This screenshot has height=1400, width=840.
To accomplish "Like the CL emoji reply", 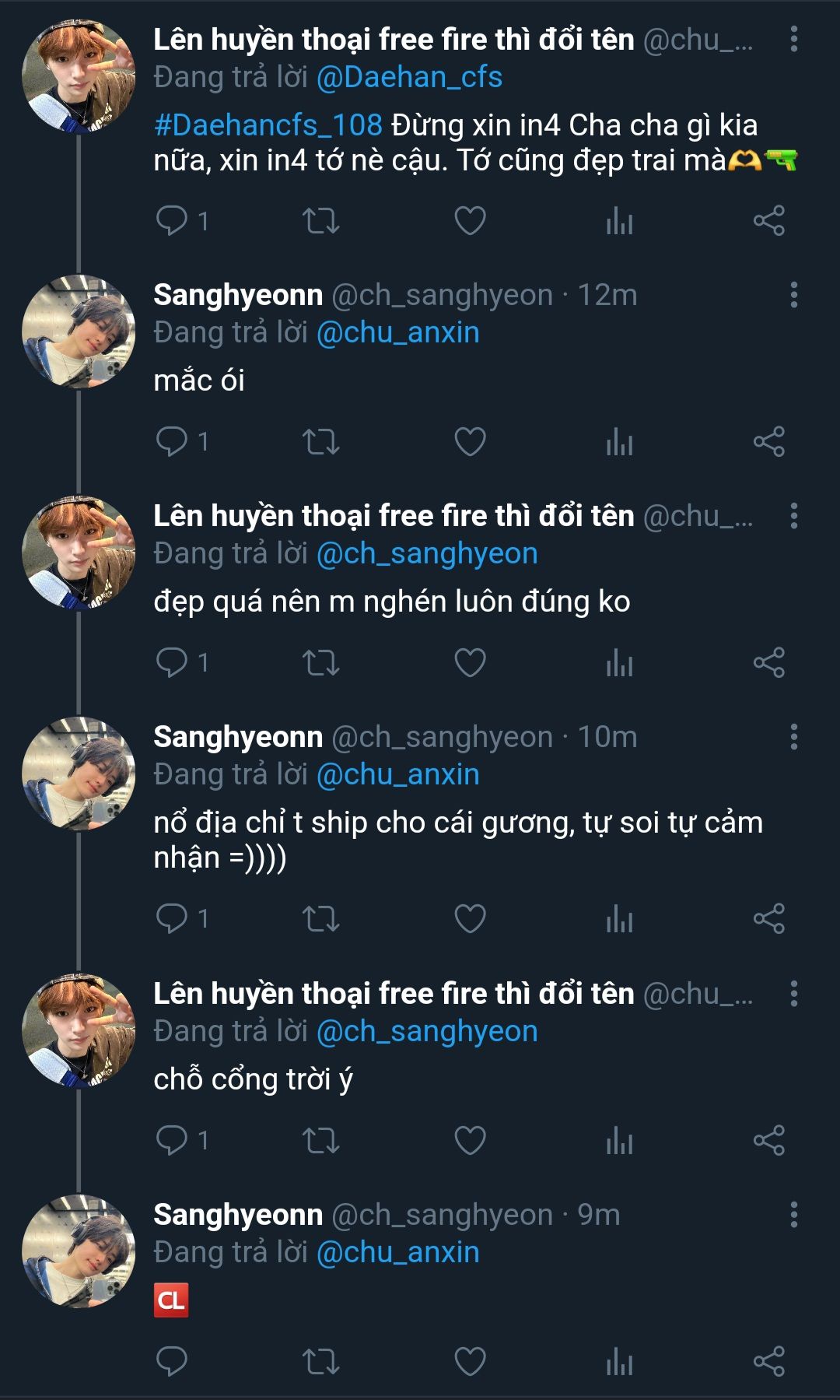I will [x=470, y=1361].
